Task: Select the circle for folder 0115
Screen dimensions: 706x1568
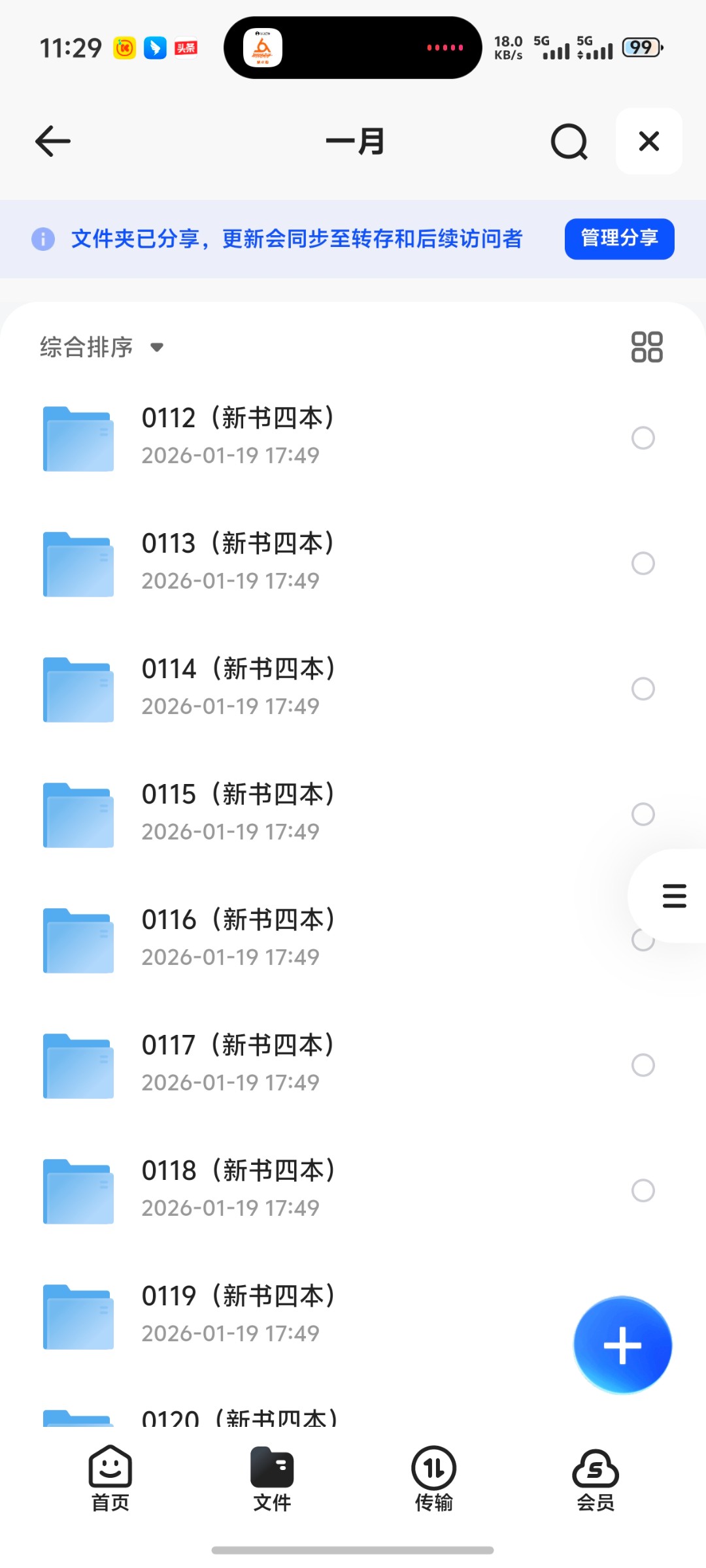Action: click(x=643, y=814)
